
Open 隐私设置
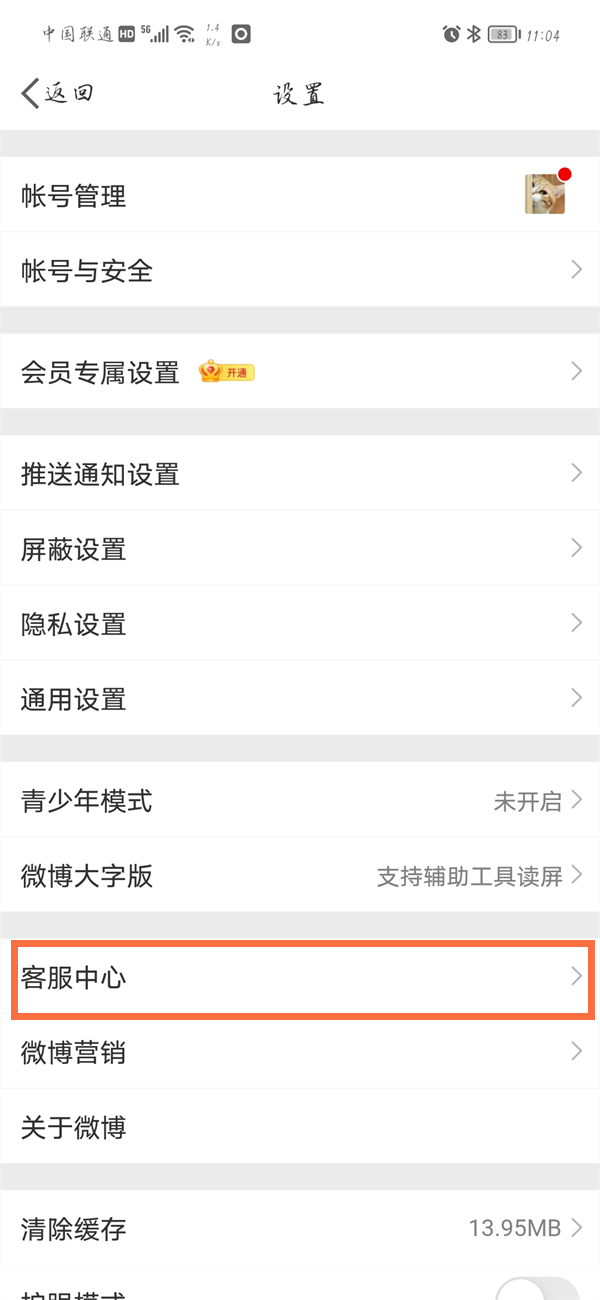300,624
